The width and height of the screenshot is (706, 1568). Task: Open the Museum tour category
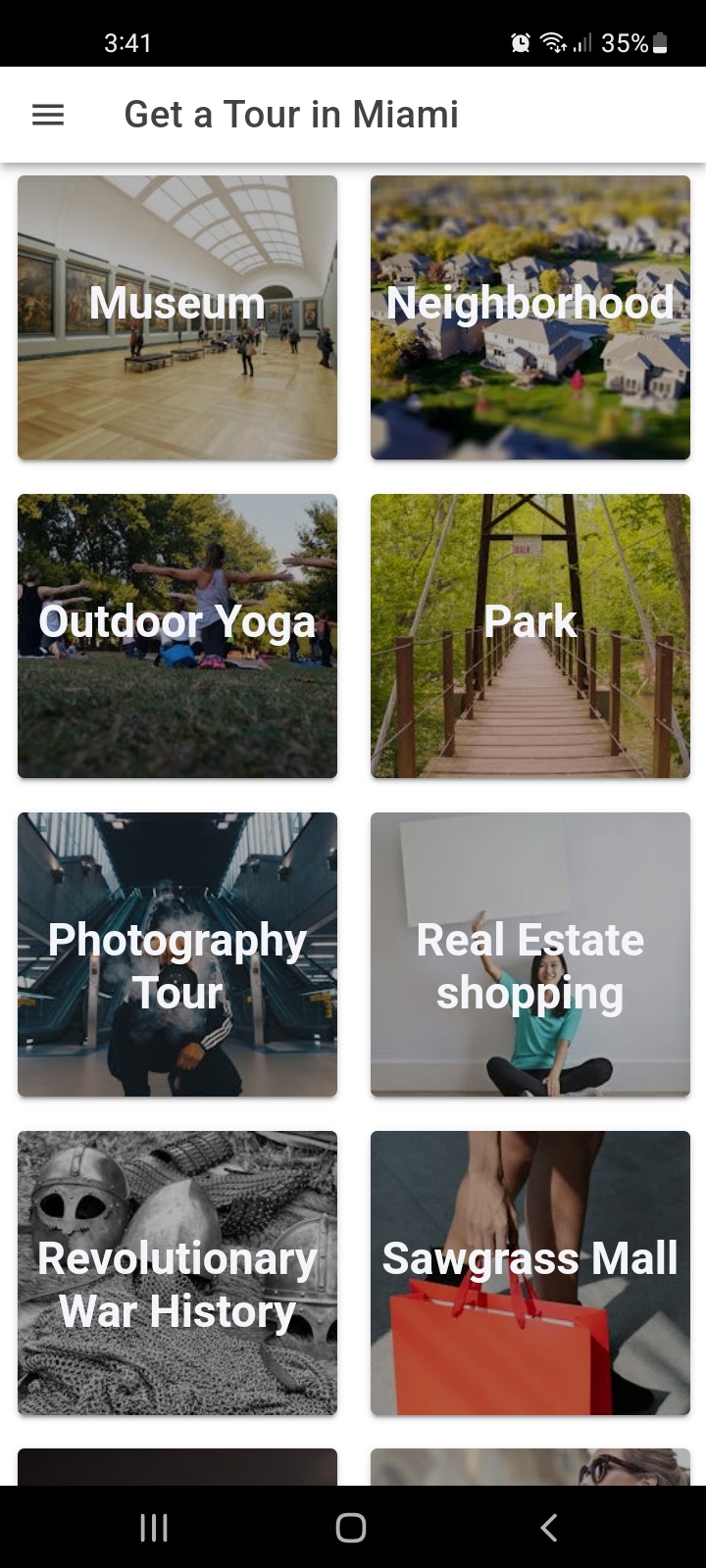(176, 317)
